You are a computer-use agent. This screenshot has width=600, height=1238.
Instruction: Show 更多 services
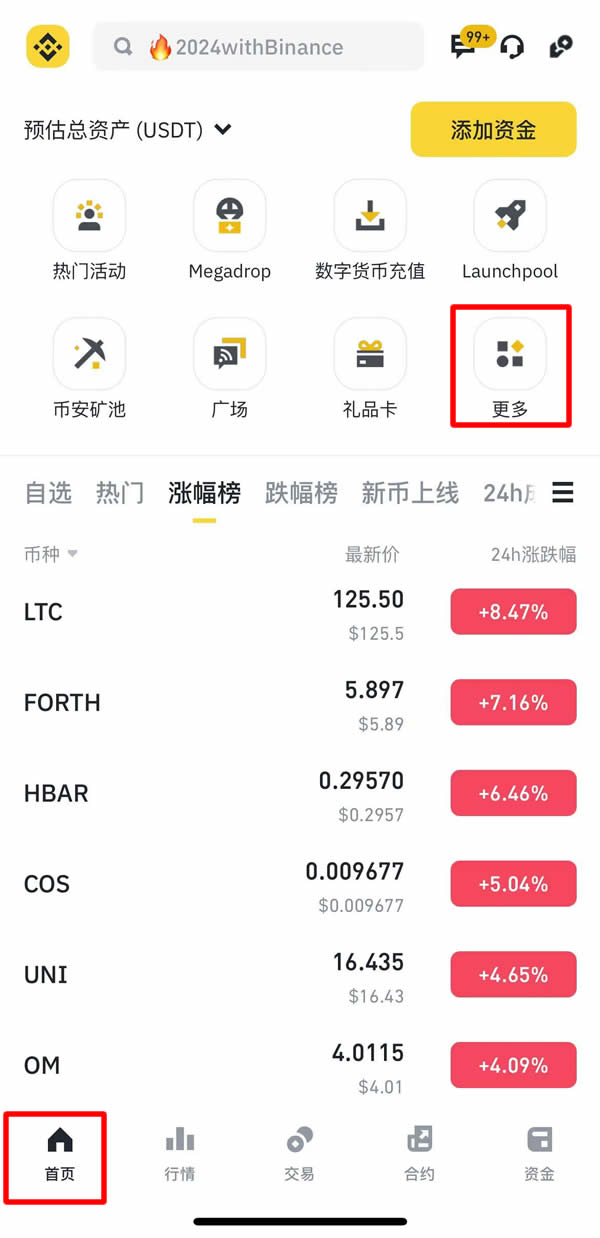(x=510, y=367)
